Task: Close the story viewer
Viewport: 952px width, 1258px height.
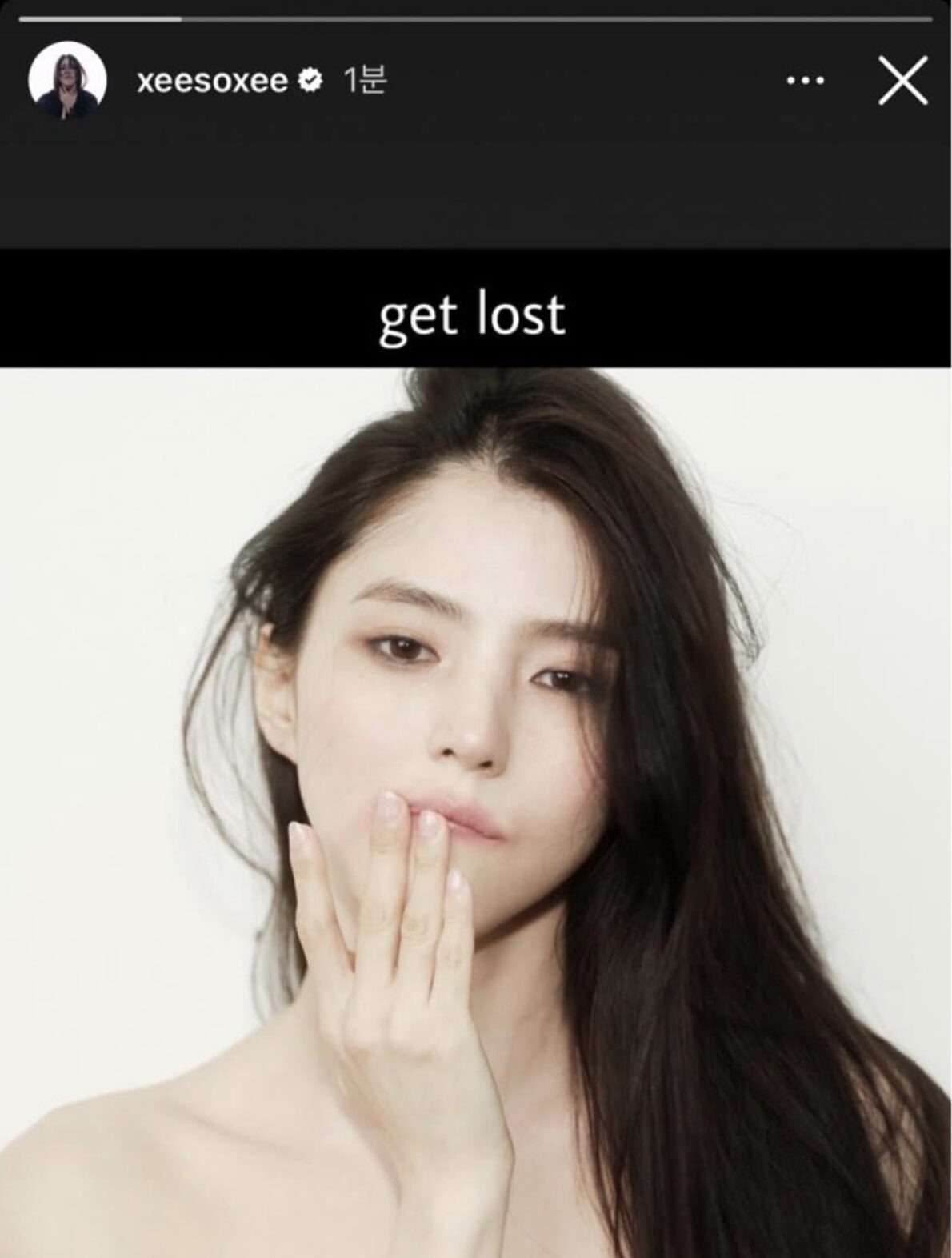Action: tap(902, 80)
